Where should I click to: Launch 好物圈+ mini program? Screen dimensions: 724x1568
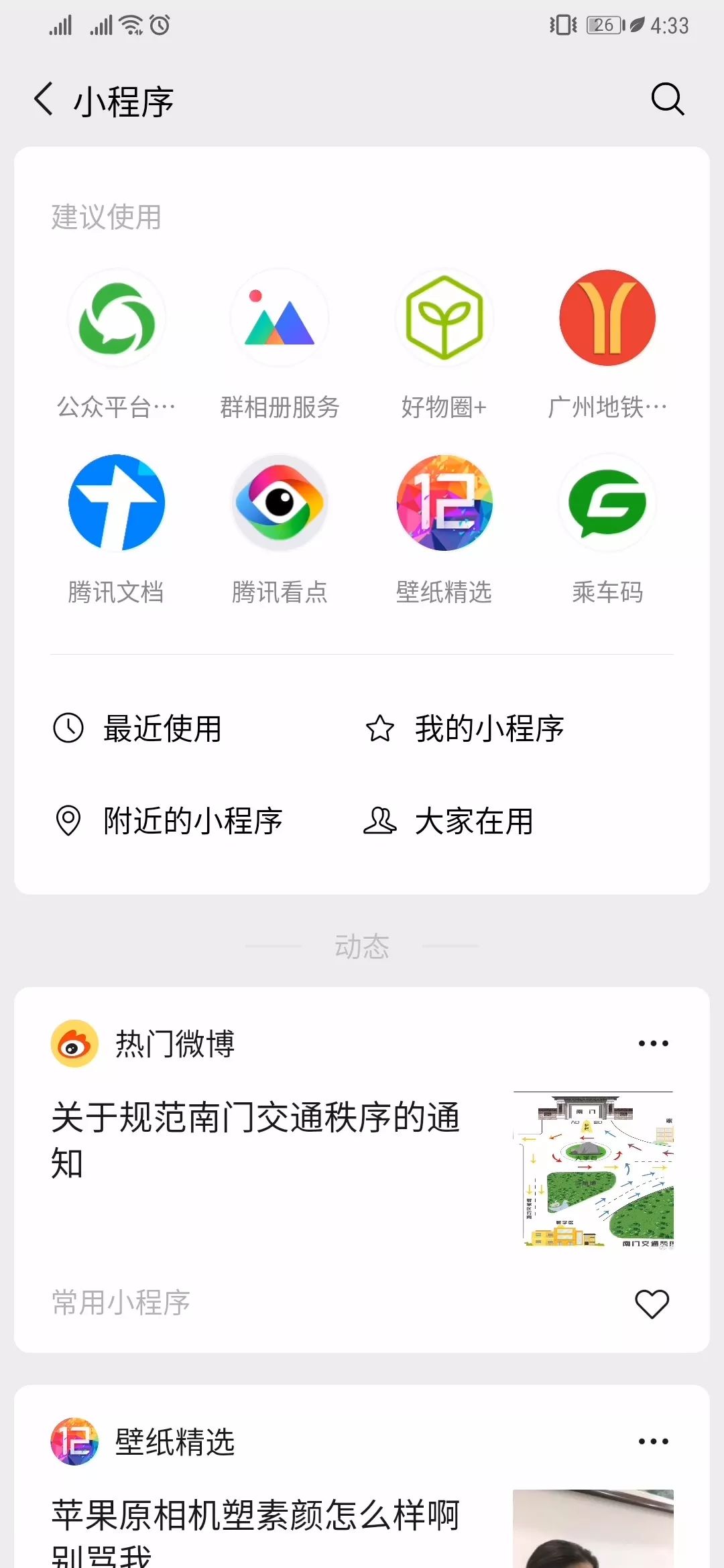coord(444,319)
